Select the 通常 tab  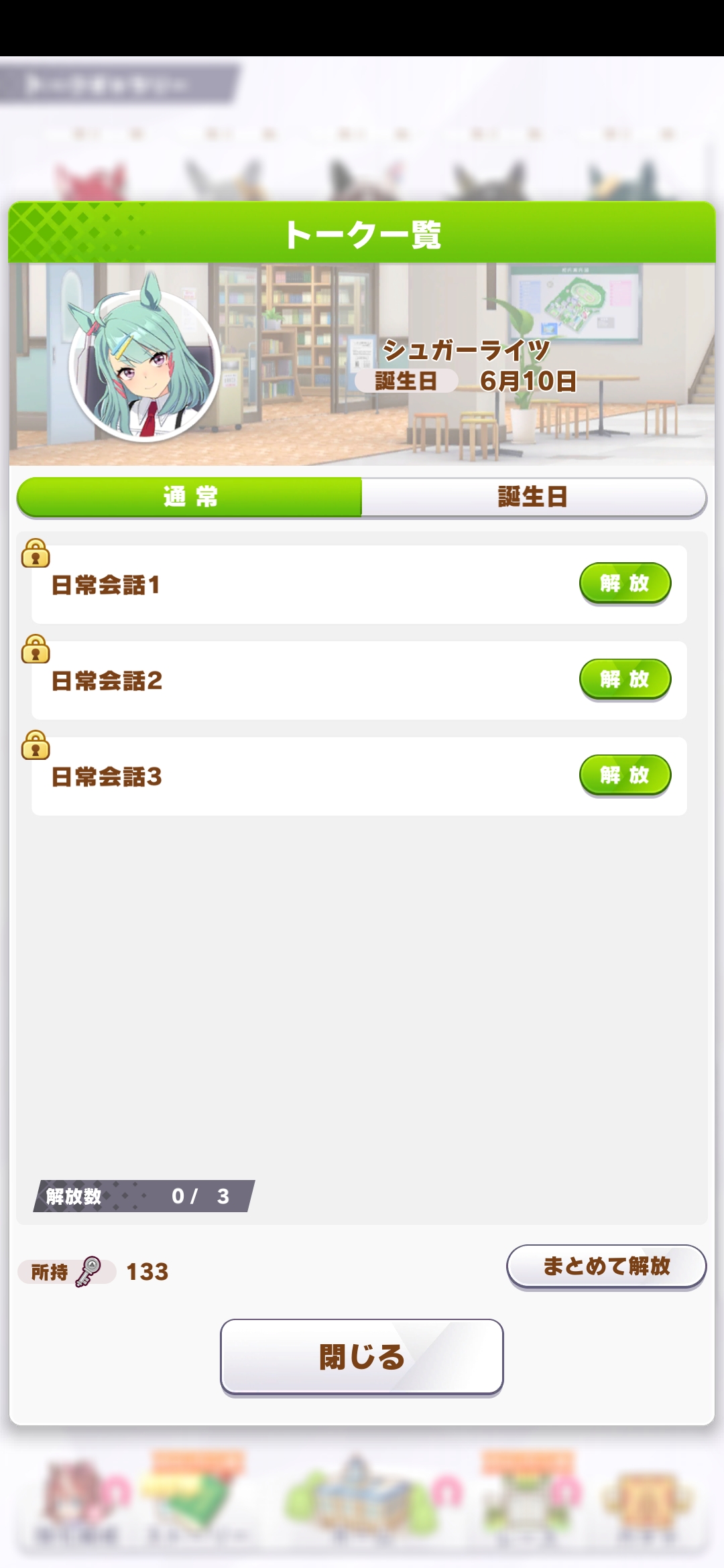(190, 497)
